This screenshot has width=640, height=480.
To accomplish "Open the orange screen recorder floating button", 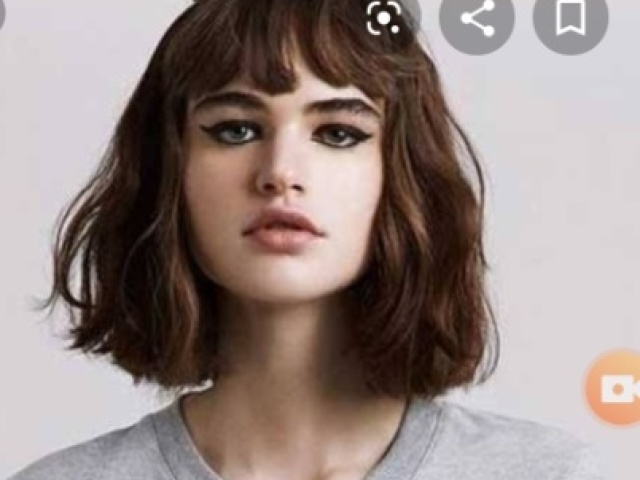I will [x=614, y=388].
